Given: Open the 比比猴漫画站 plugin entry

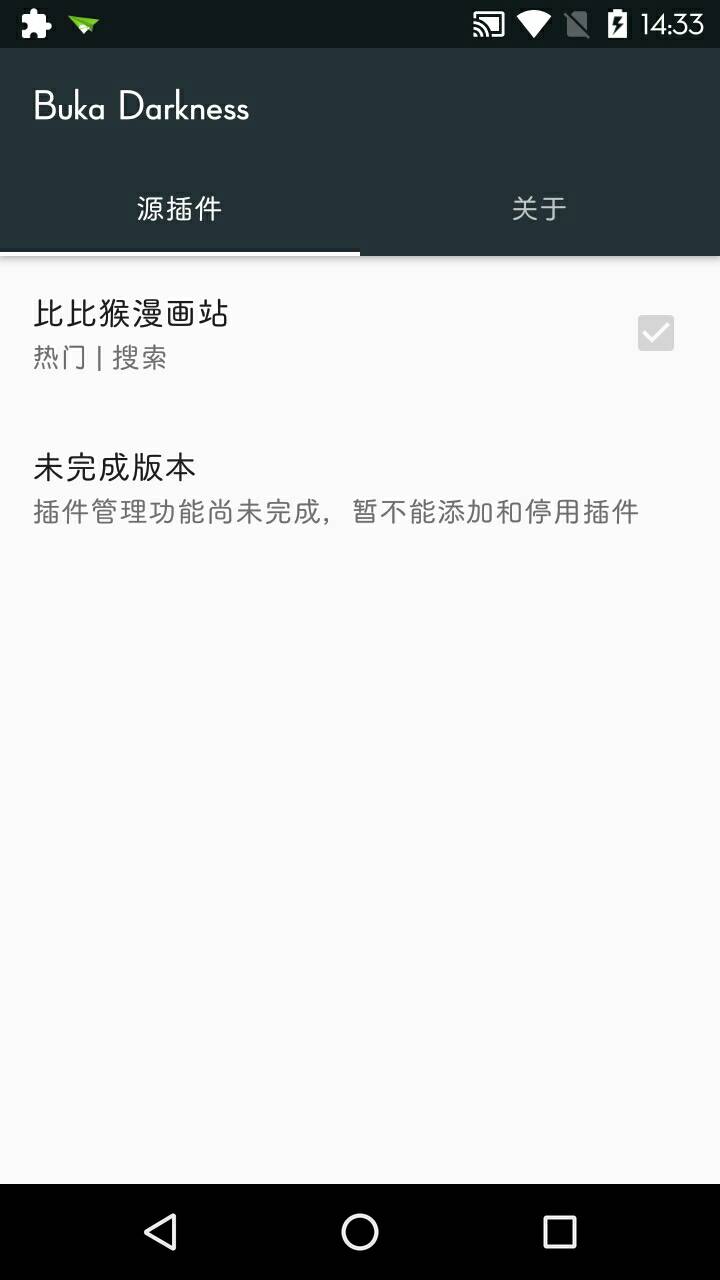Looking at the screenshot, I should [129, 313].
